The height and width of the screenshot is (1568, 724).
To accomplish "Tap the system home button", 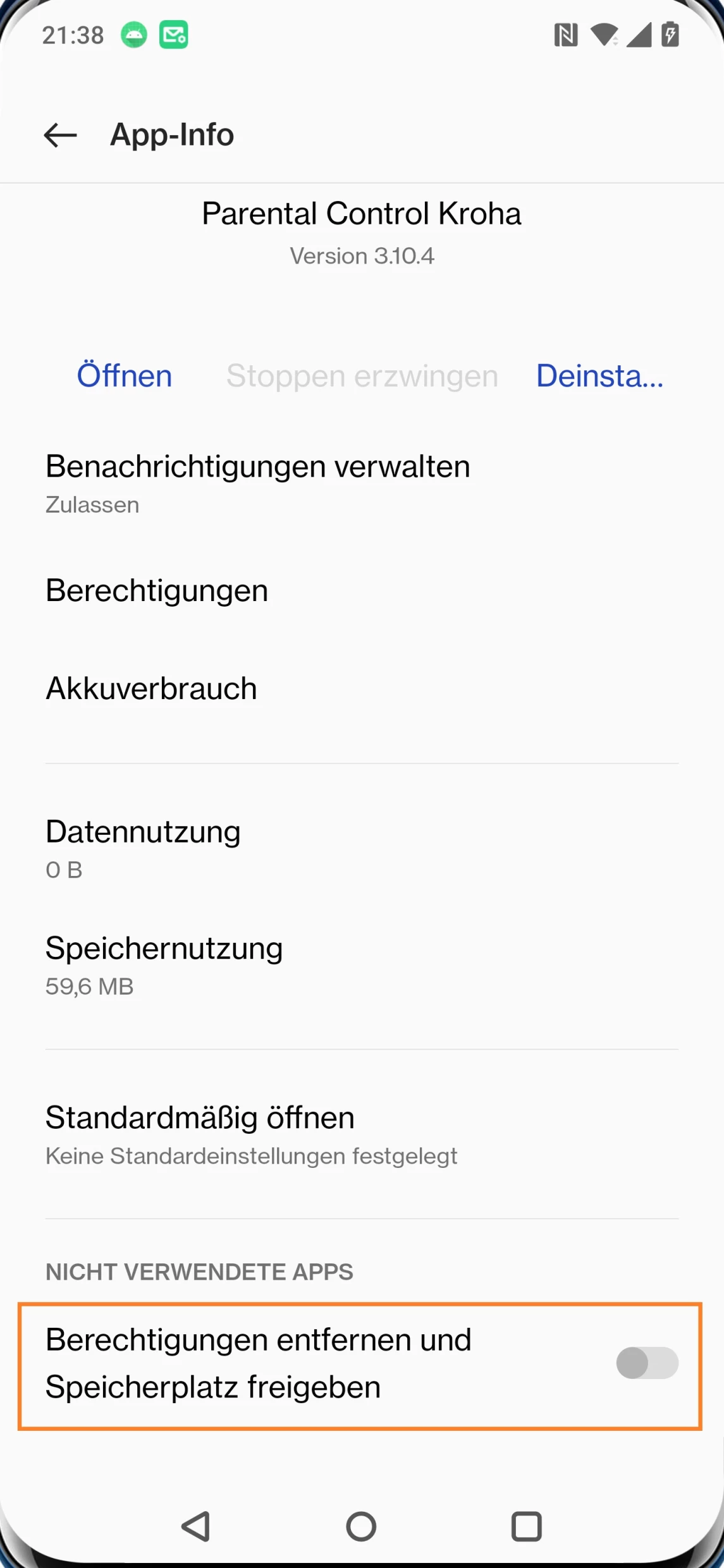I will (361, 1528).
